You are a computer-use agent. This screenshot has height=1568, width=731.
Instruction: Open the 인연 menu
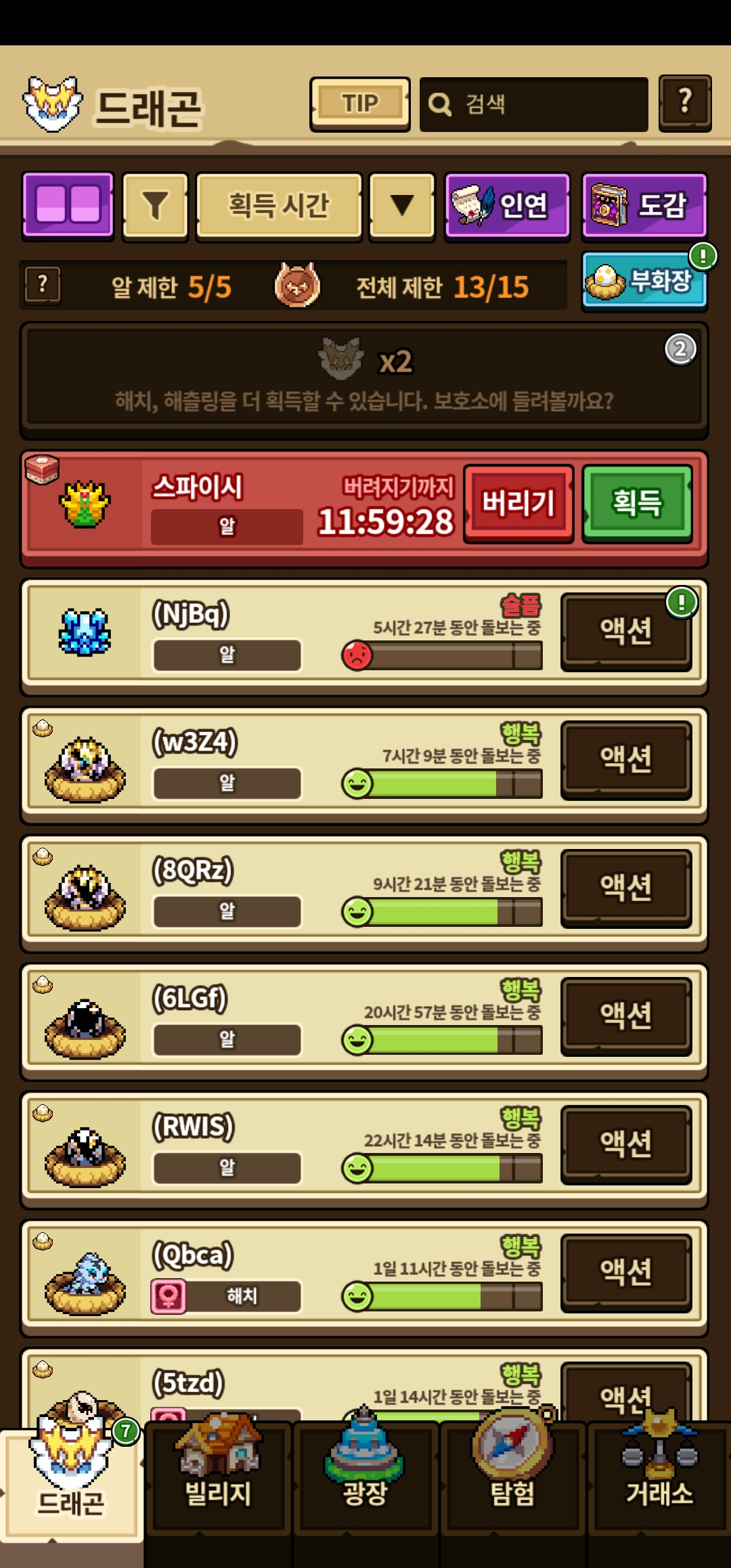pyautogui.click(x=507, y=205)
